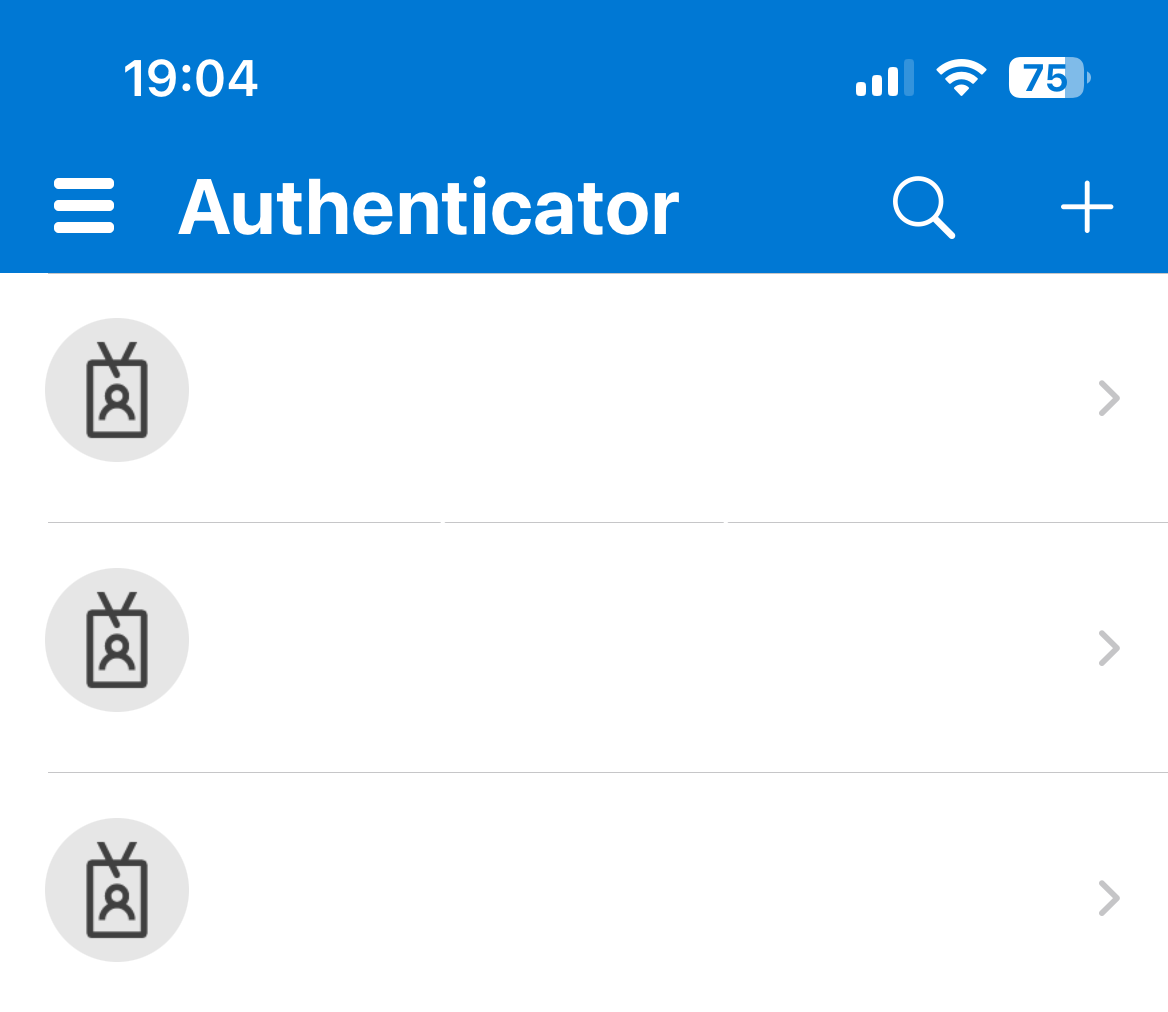The height and width of the screenshot is (1012, 1168).
Task: Add a new account with plus icon
Action: click(1086, 207)
